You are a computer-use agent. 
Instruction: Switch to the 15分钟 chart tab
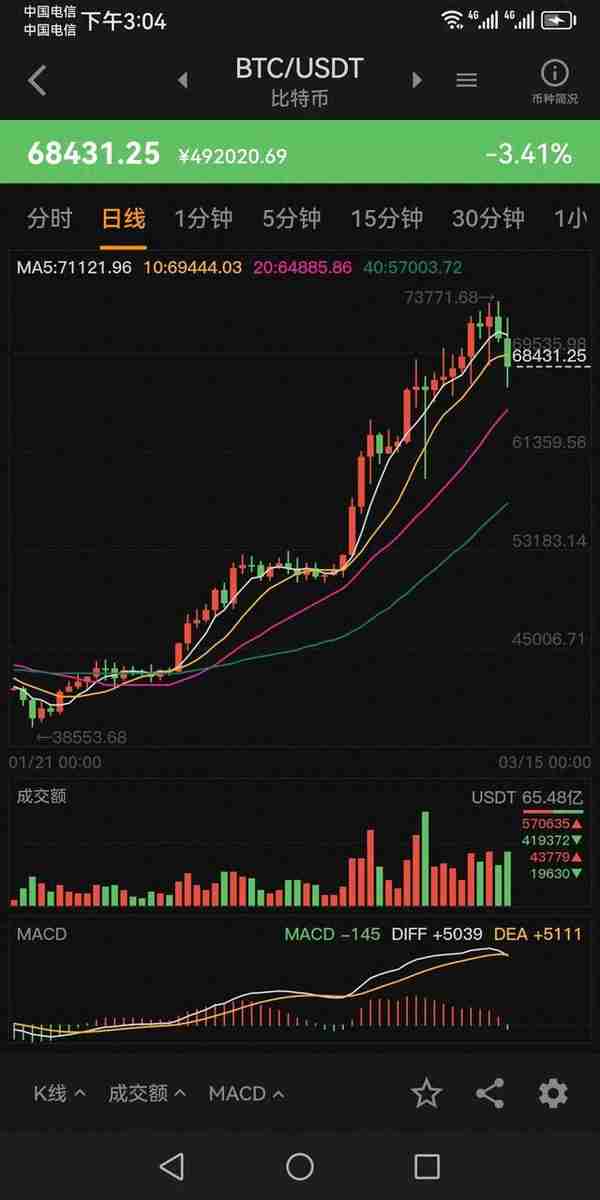pos(386,218)
